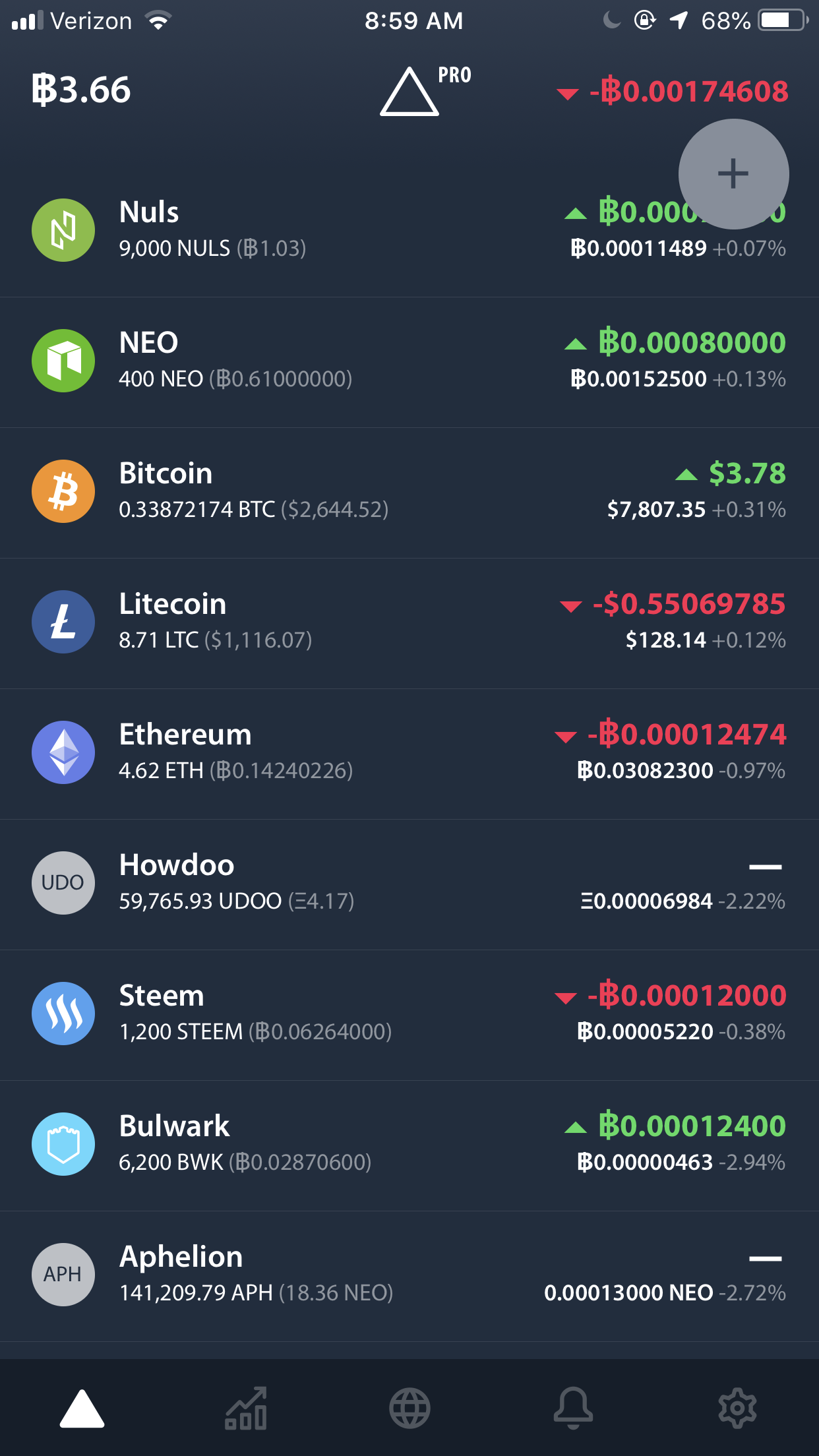Tap the red portfolio change amount
819x1456 pixels.
tap(673, 92)
